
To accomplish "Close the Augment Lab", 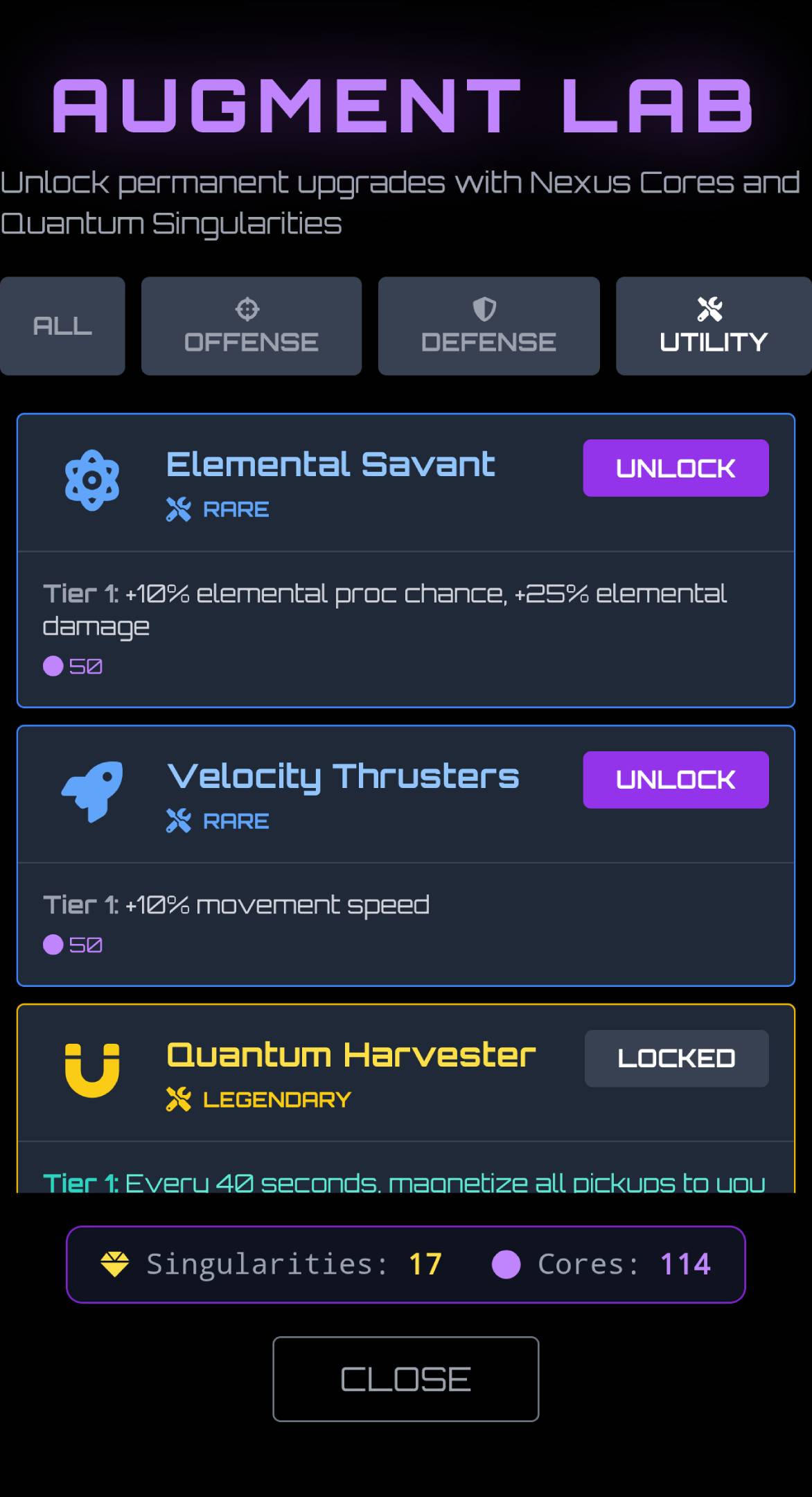I will [x=406, y=1378].
